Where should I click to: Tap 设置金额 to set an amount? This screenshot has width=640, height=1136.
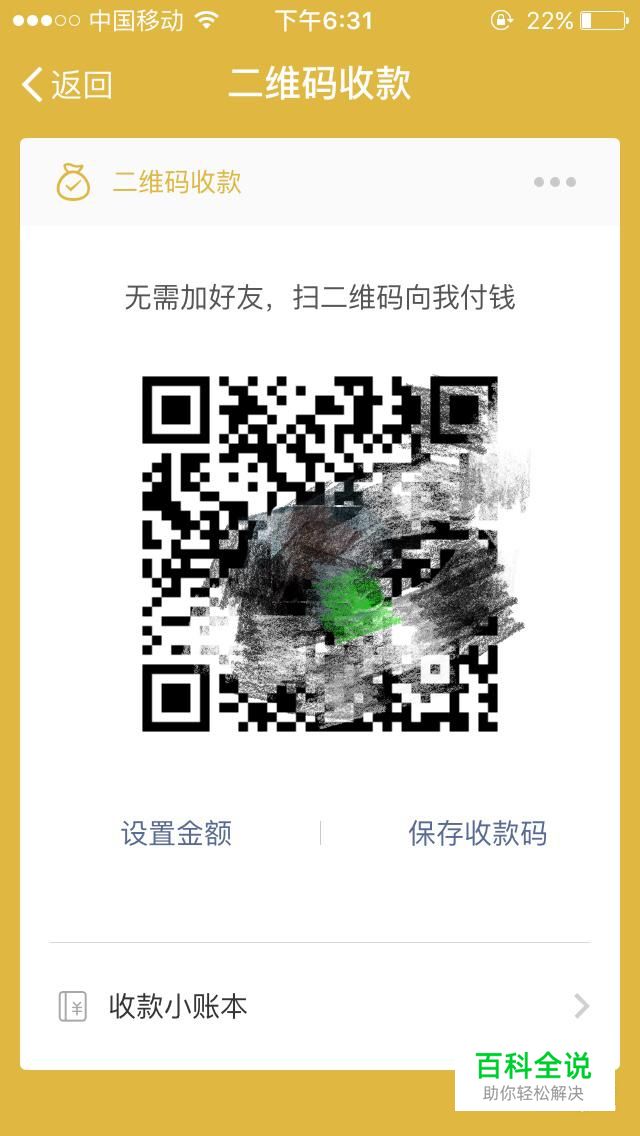click(x=177, y=833)
